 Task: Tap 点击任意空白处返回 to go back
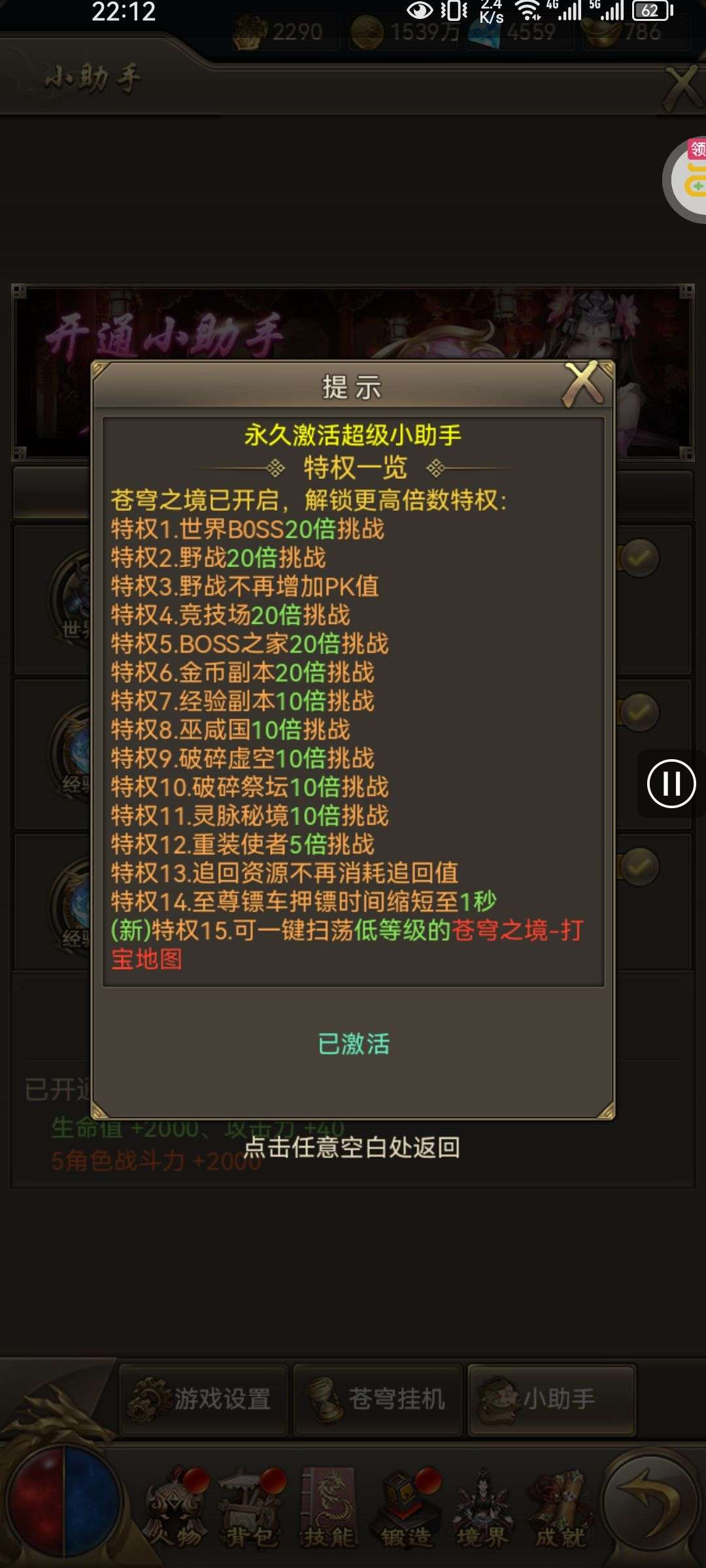tap(352, 1147)
